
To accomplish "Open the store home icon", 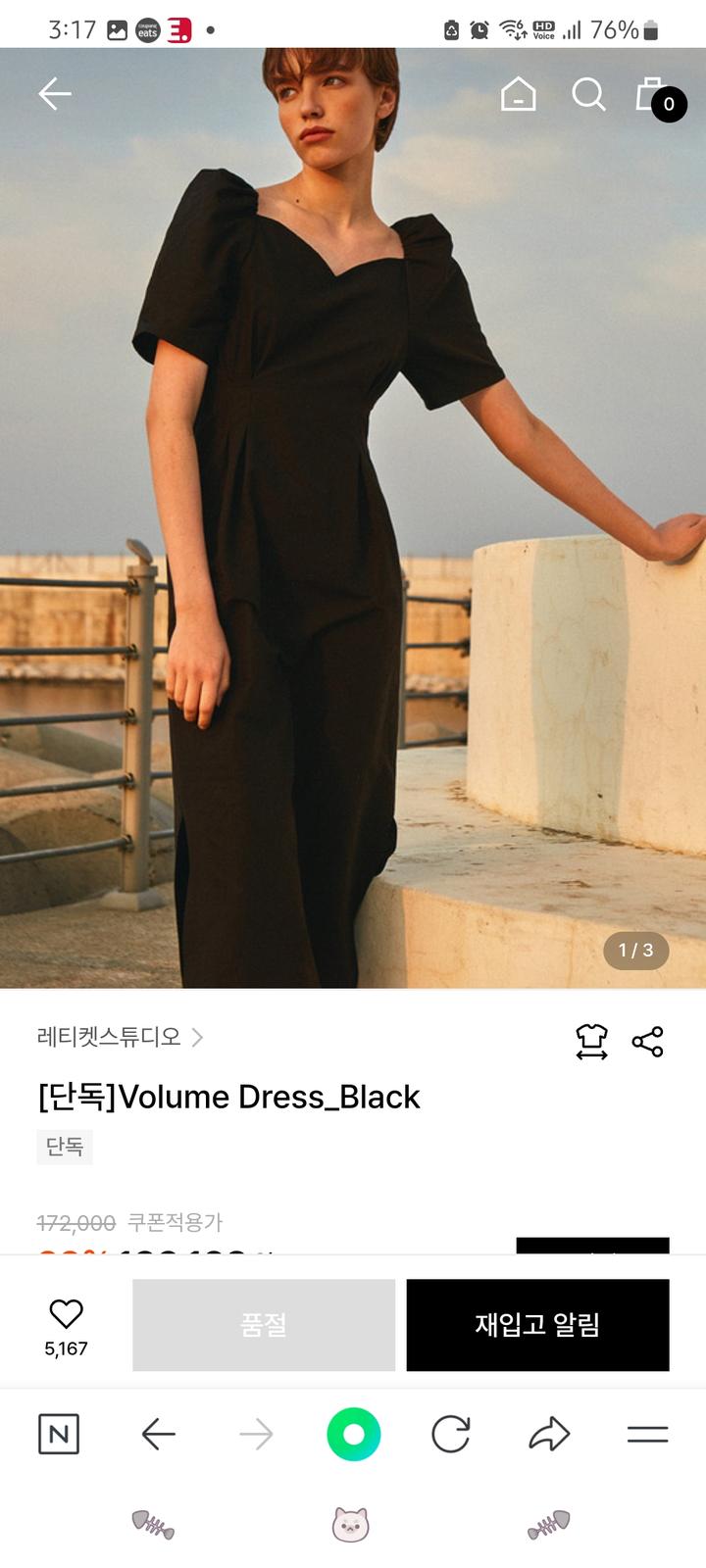I will [518, 95].
